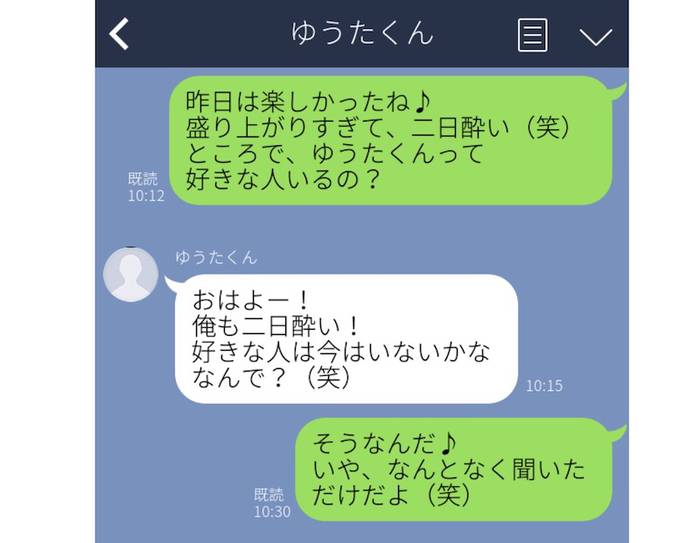Open ゆうたくん's profile avatar

point(131,274)
